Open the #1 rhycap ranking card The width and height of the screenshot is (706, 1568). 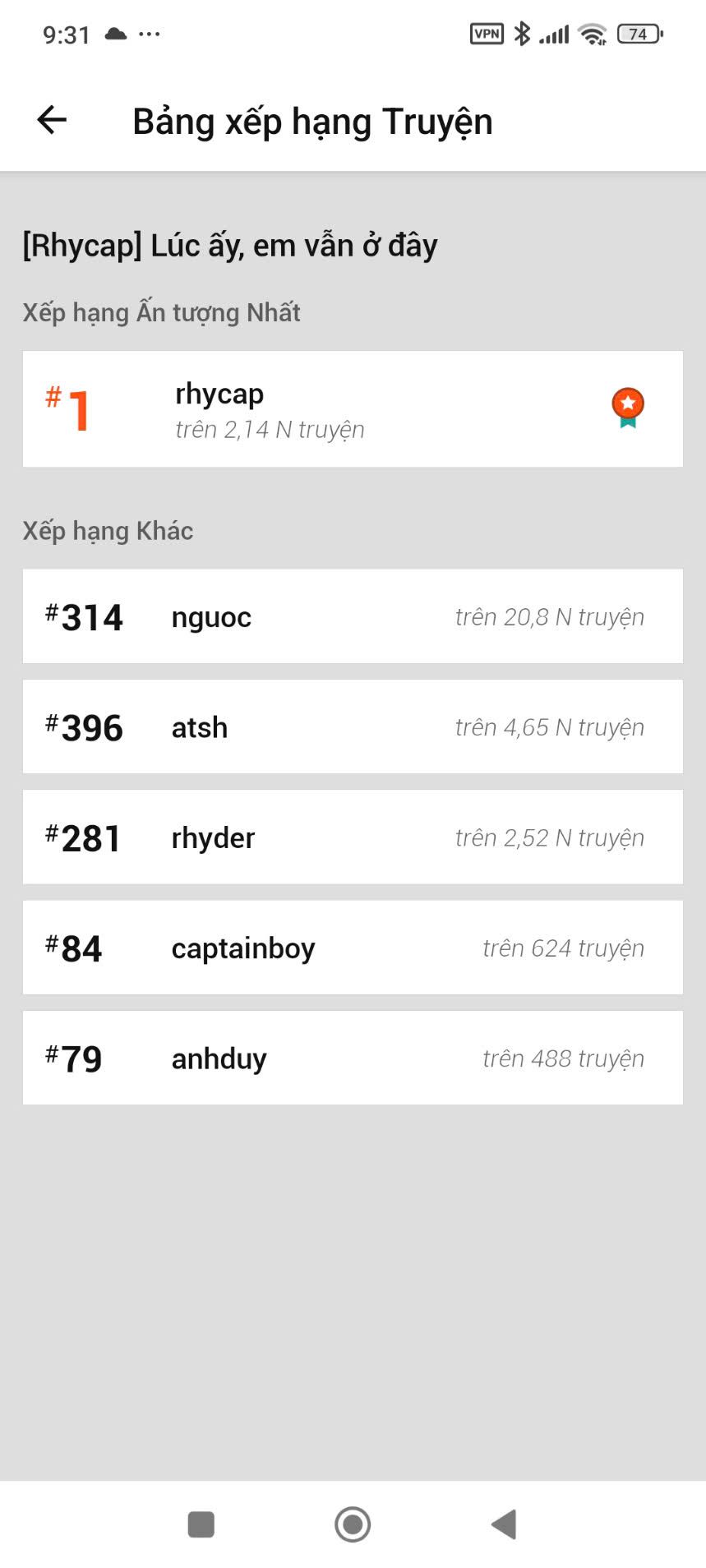tap(353, 409)
